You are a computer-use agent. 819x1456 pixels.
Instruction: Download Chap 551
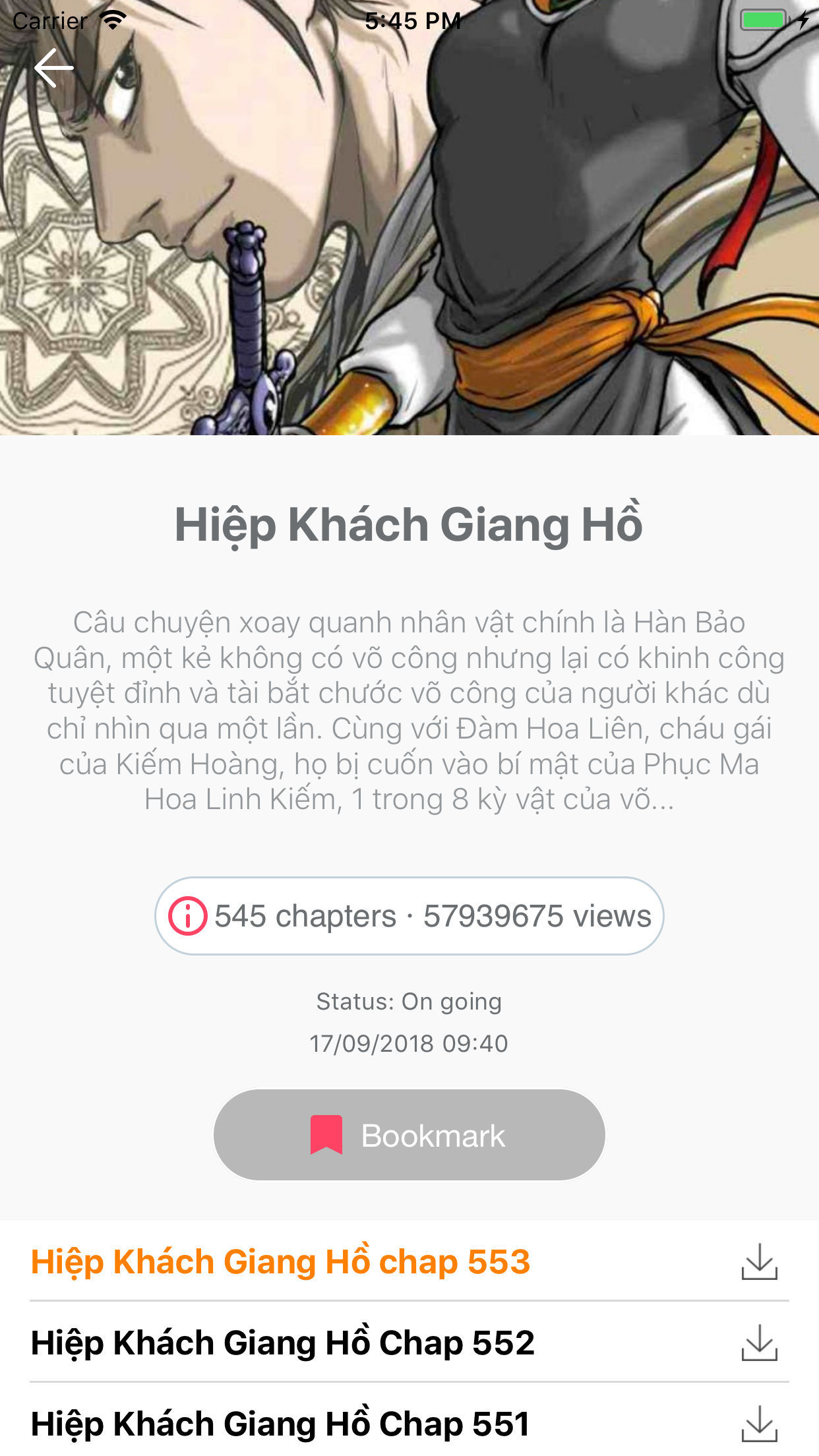click(760, 1424)
